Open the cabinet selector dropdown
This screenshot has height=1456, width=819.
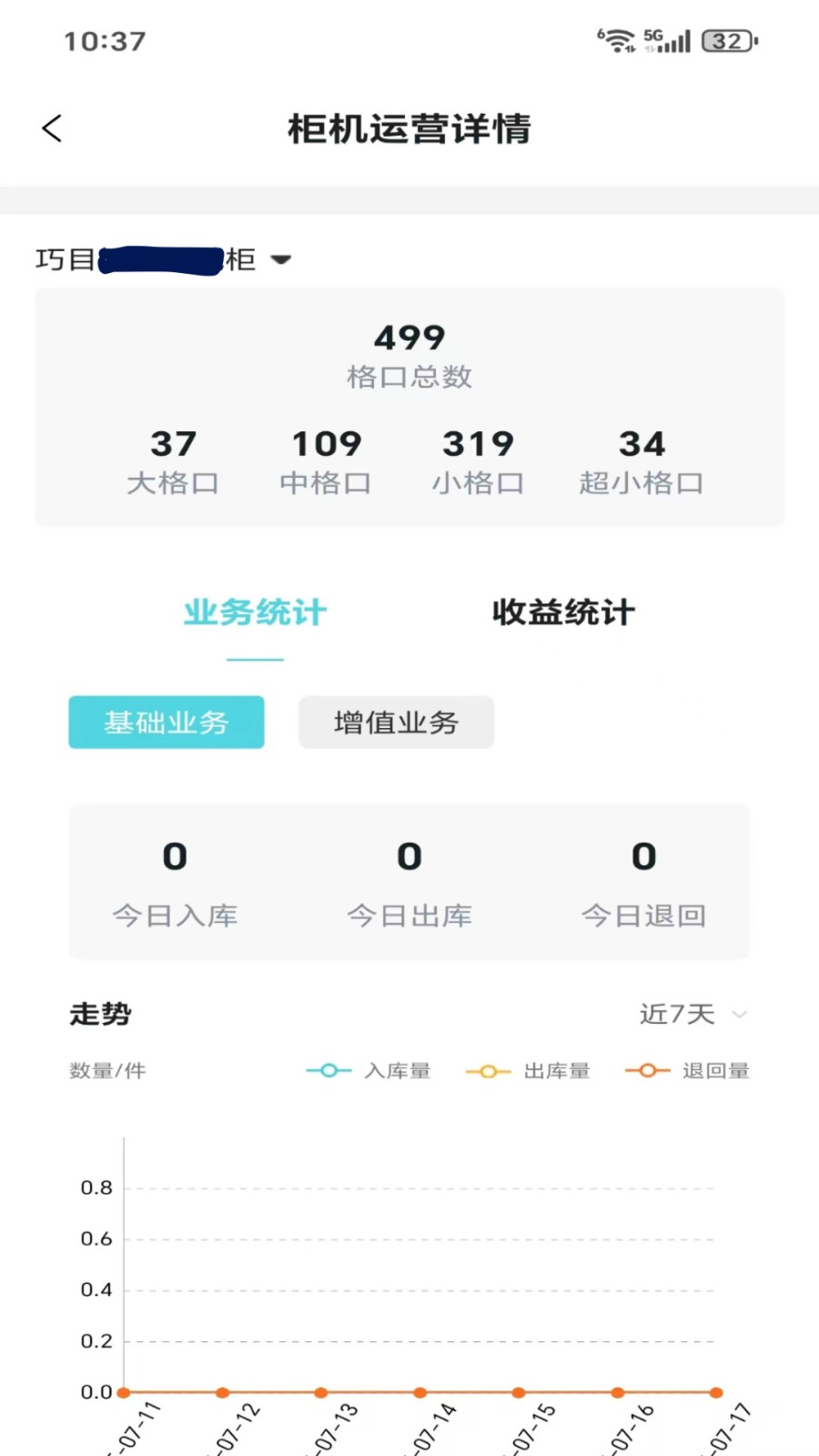click(282, 259)
